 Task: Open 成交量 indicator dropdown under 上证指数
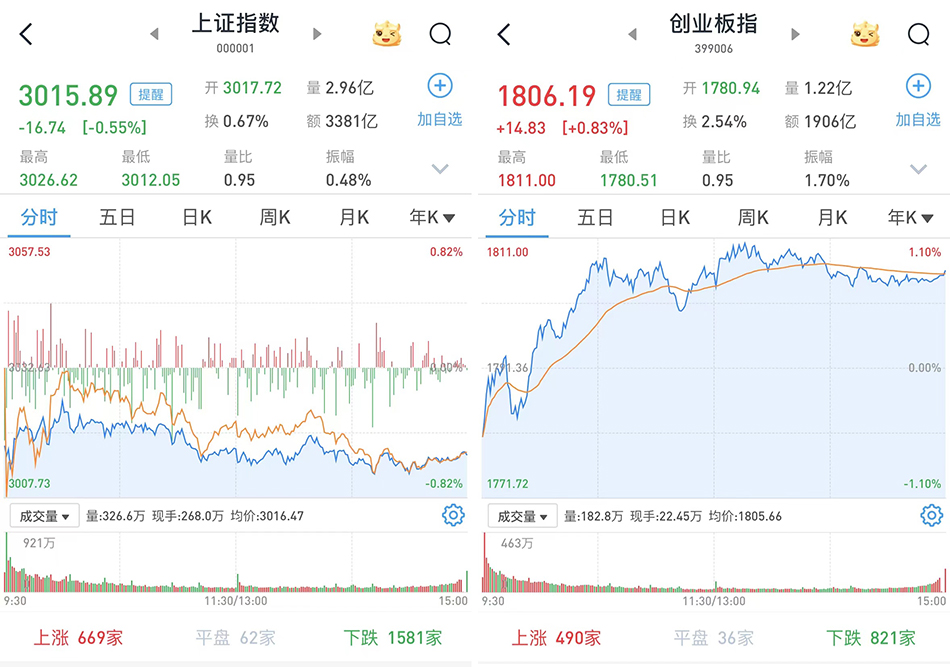[x=44, y=516]
